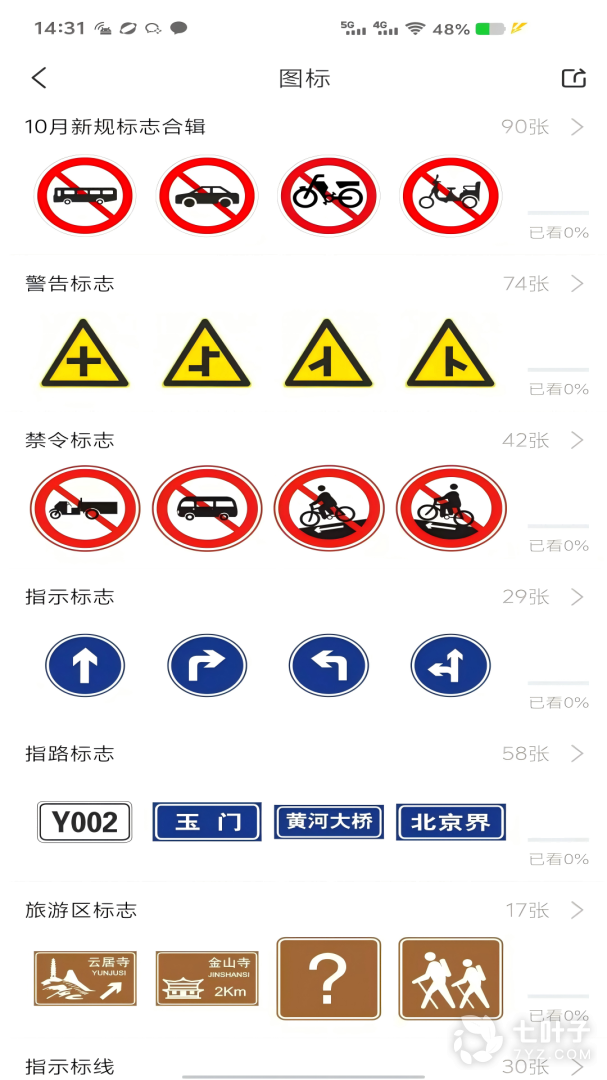Image resolution: width=607 pixels, height=1080 pixels.
Task: Expand the 禁令标志 section arrow
Action: (x=577, y=440)
